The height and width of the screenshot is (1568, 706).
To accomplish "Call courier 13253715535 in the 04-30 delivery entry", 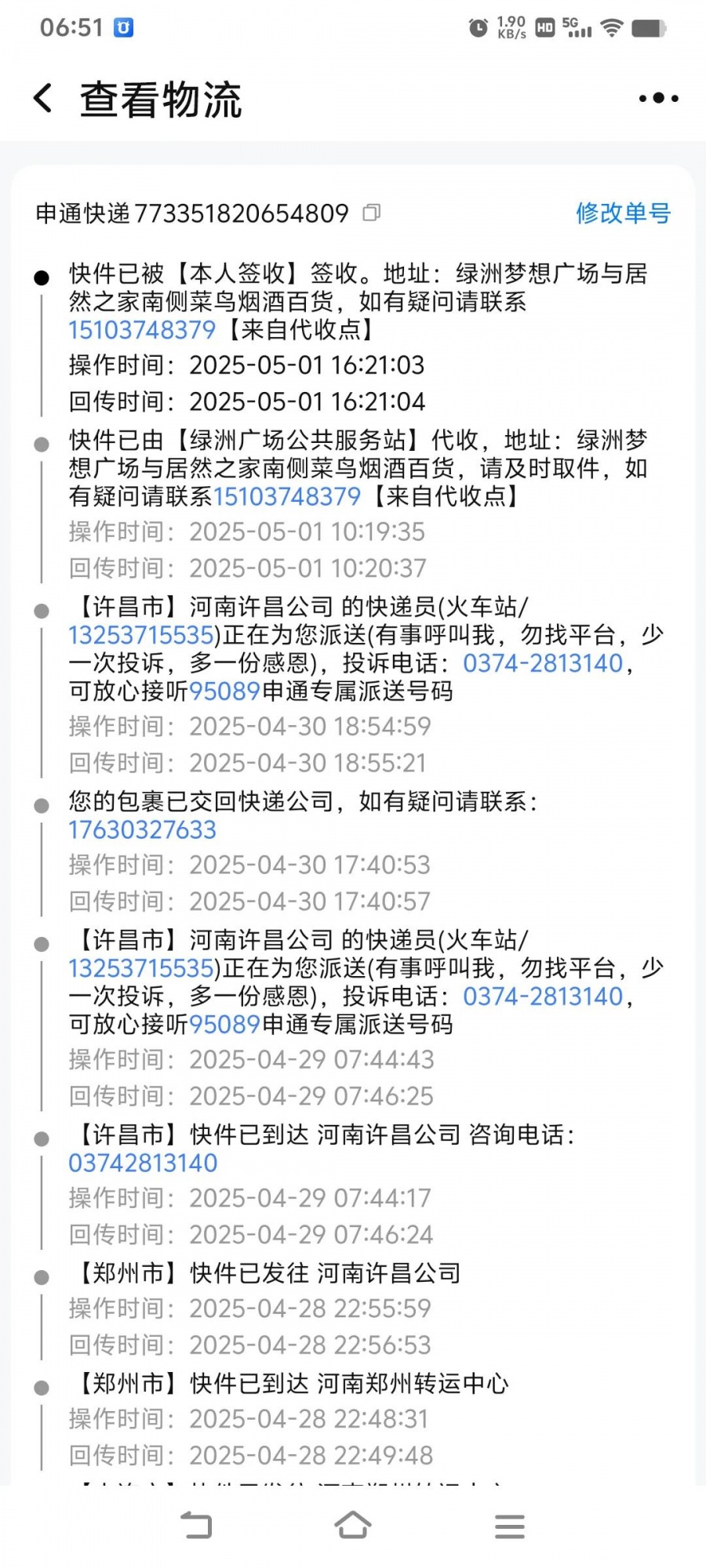I will pos(141,635).
